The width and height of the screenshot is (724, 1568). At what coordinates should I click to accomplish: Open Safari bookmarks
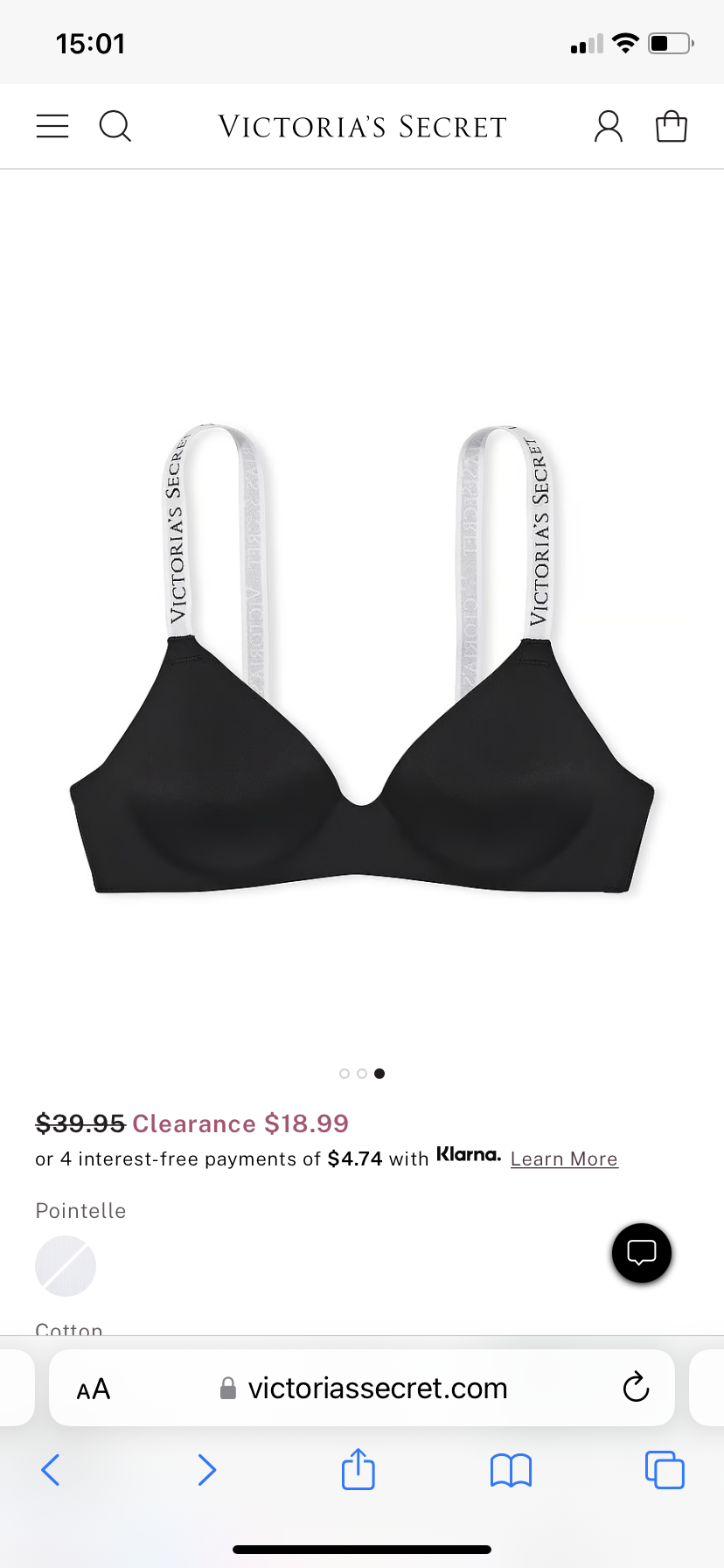(x=512, y=1470)
